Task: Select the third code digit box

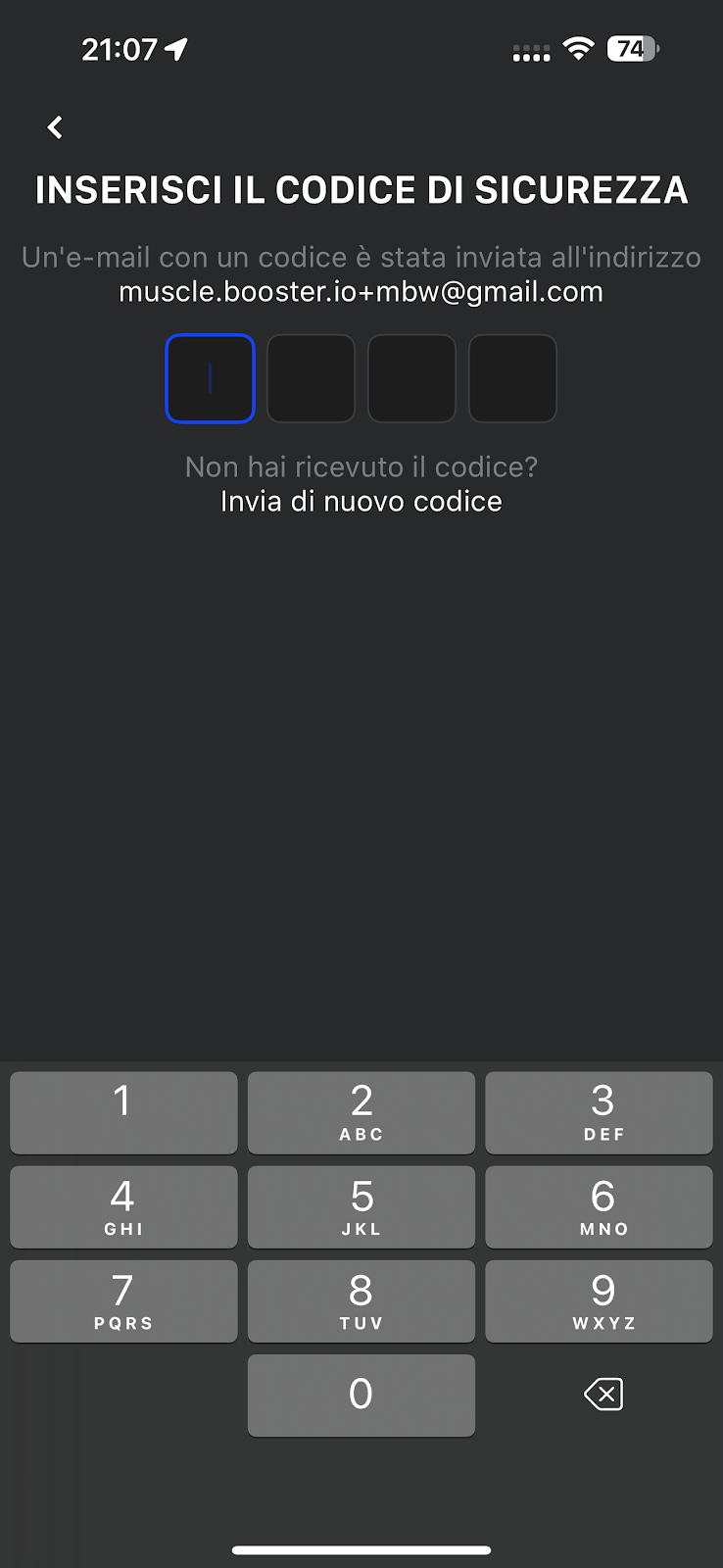Action: [411, 379]
